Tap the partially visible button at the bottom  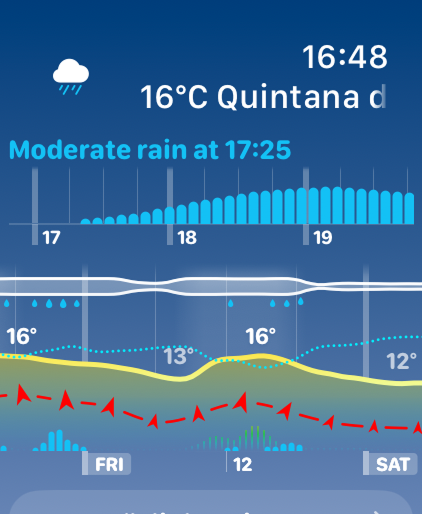[x=211, y=502]
